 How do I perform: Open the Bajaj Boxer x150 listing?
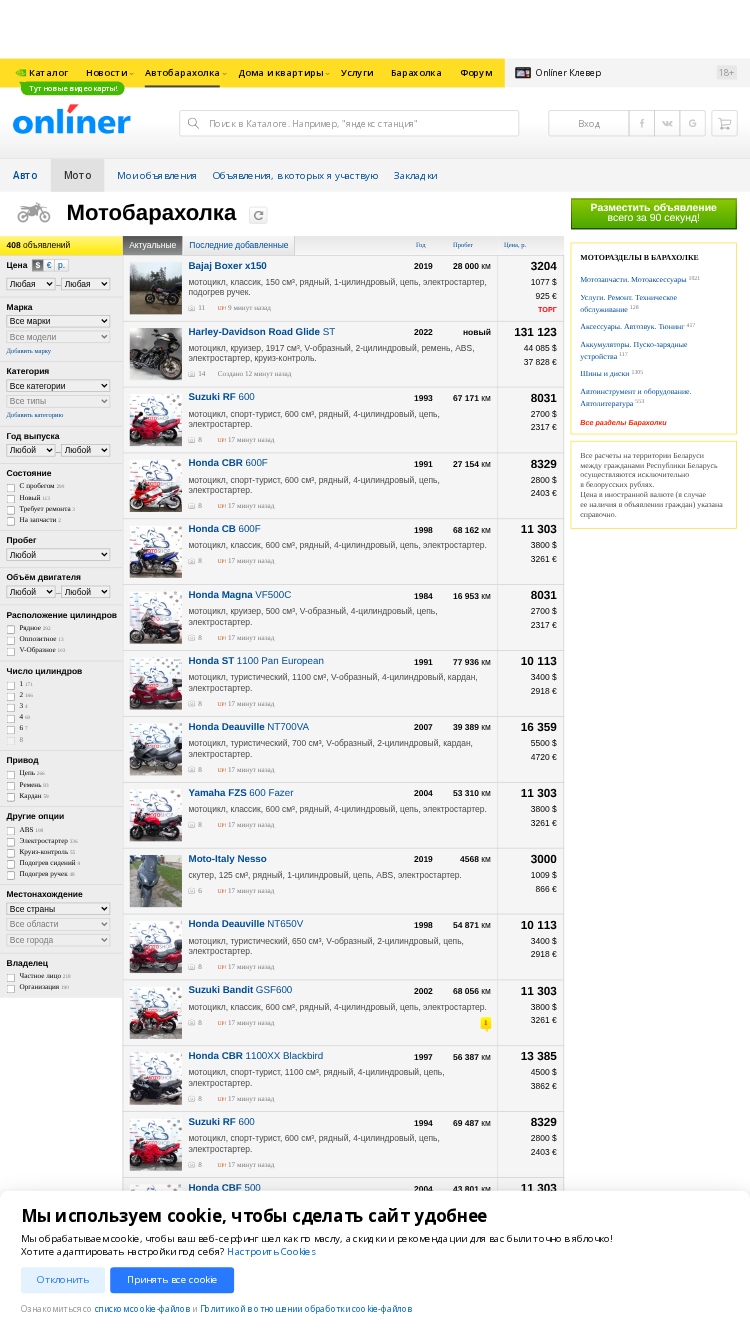[227, 266]
